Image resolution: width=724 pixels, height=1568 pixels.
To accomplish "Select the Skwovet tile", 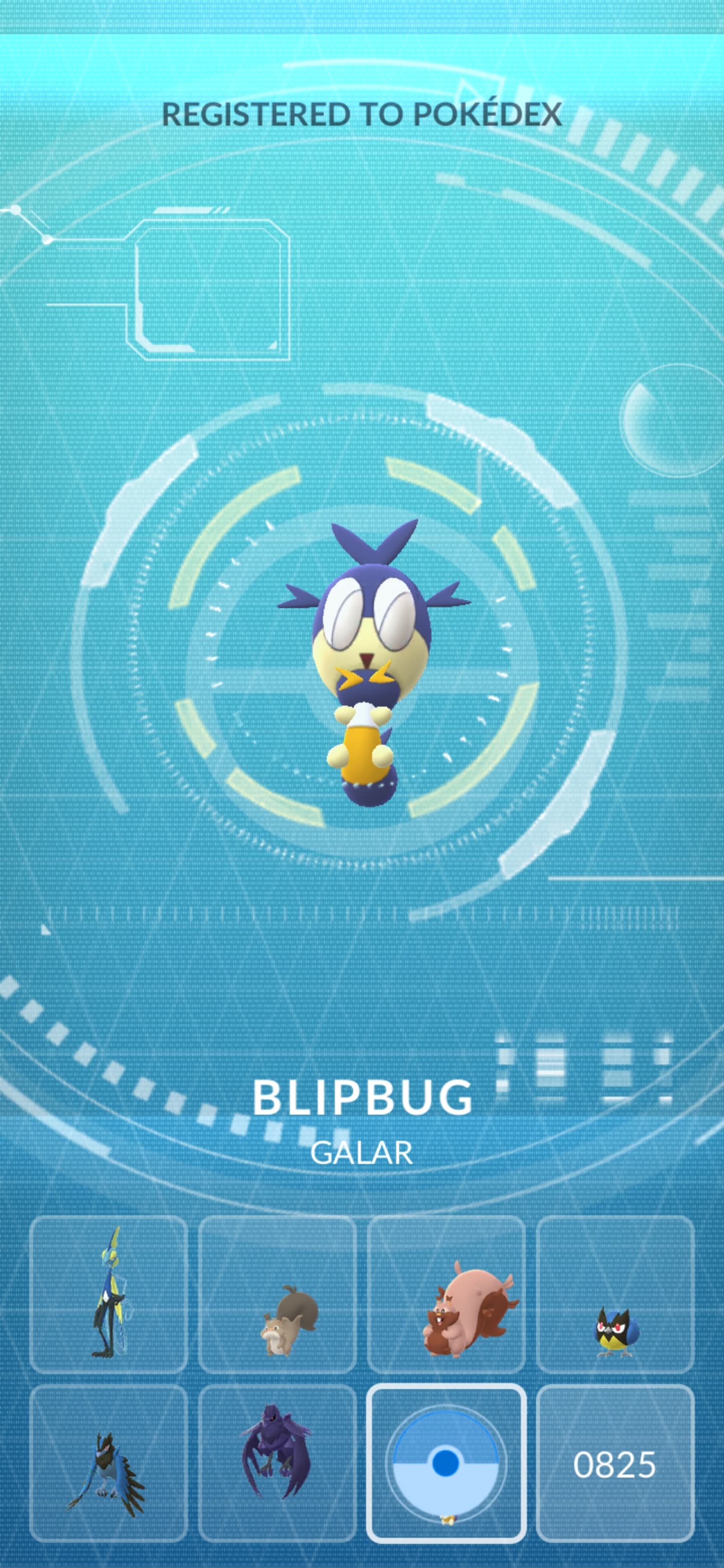I will [x=278, y=1295].
